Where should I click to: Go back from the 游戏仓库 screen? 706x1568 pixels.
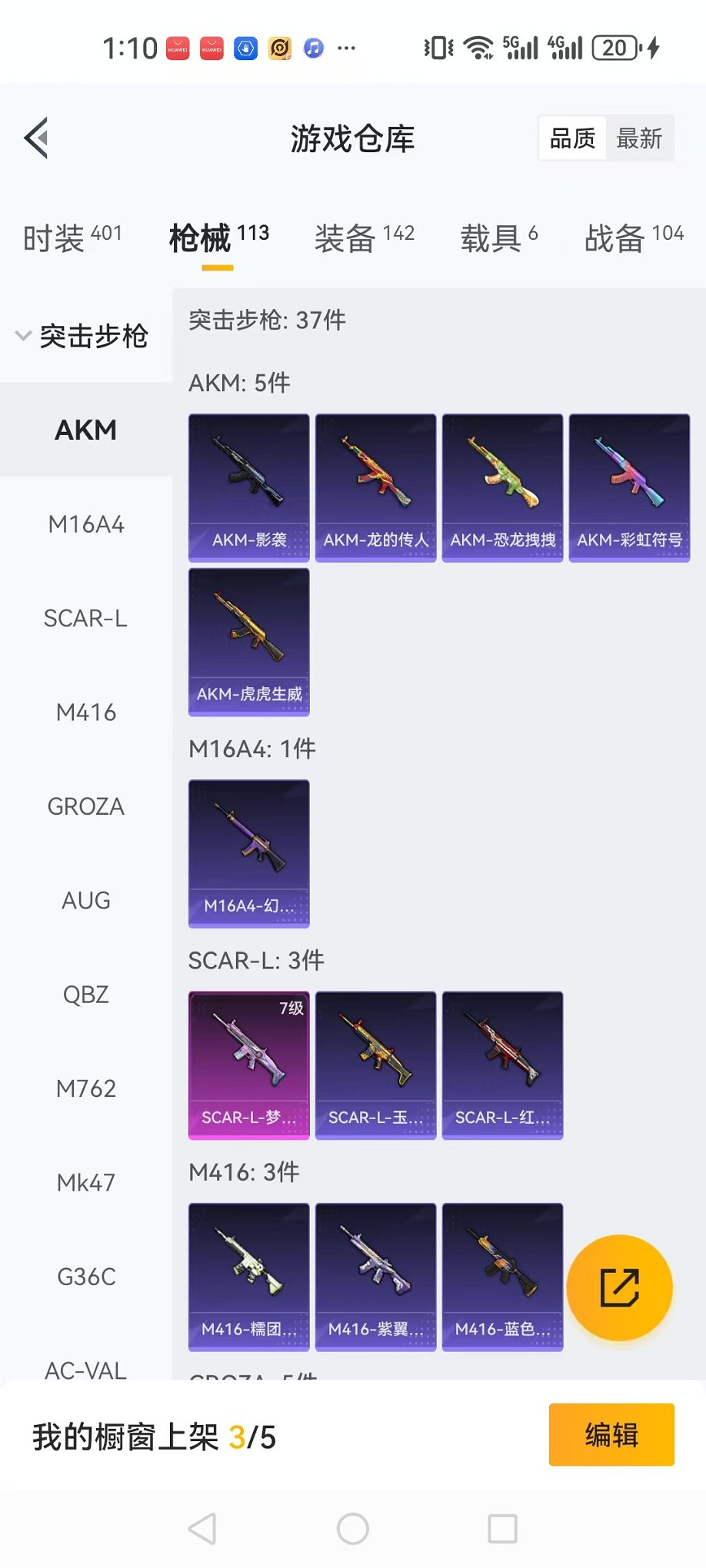(x=36, y=138)
